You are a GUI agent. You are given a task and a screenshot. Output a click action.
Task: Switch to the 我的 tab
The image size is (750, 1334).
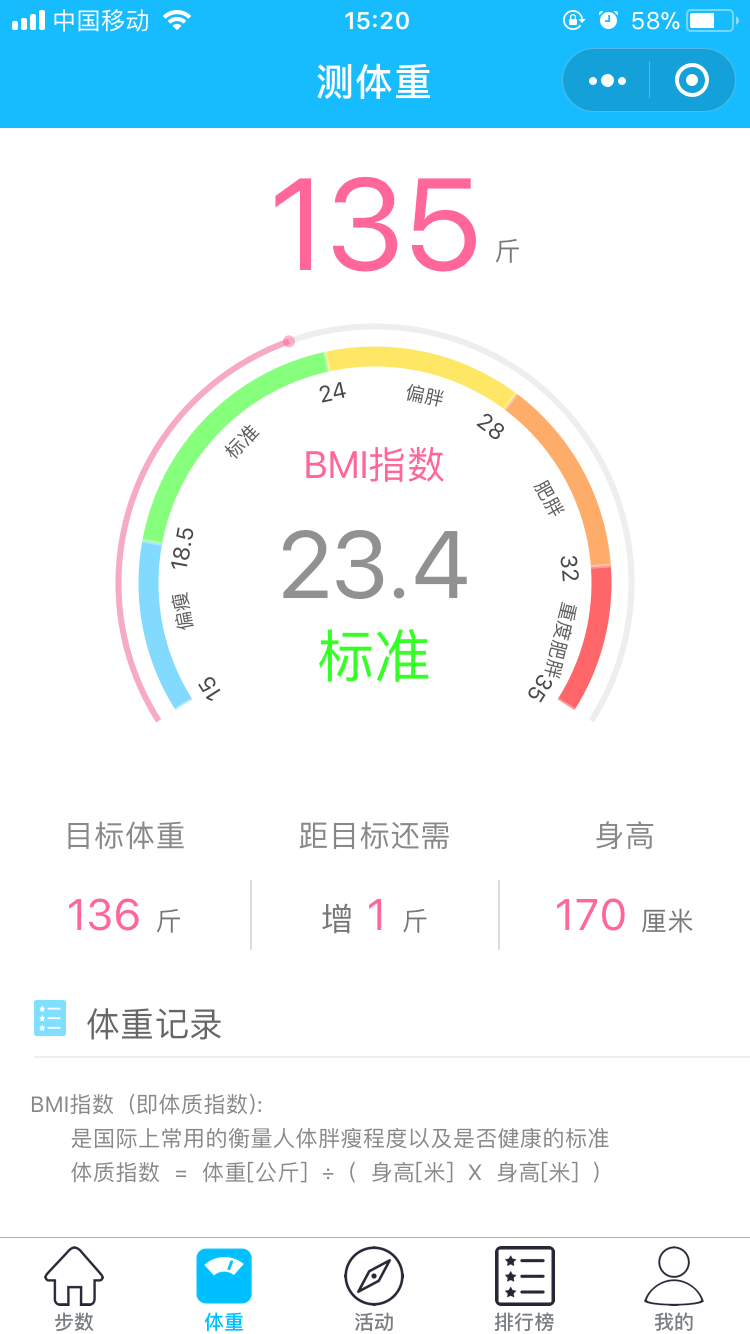click(674, 1289)
